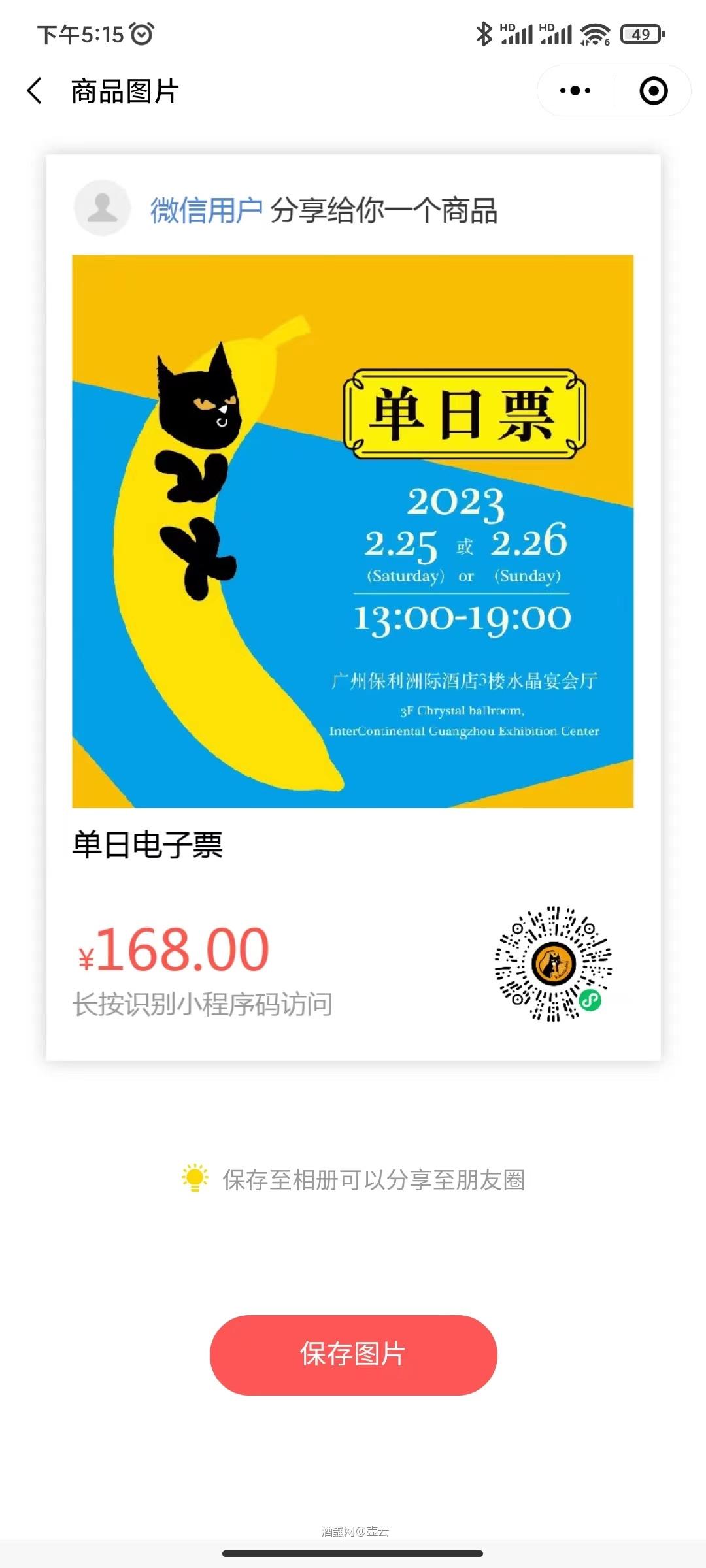Tap the 长按识别小程序码访问 hint text

(203, 1006)
